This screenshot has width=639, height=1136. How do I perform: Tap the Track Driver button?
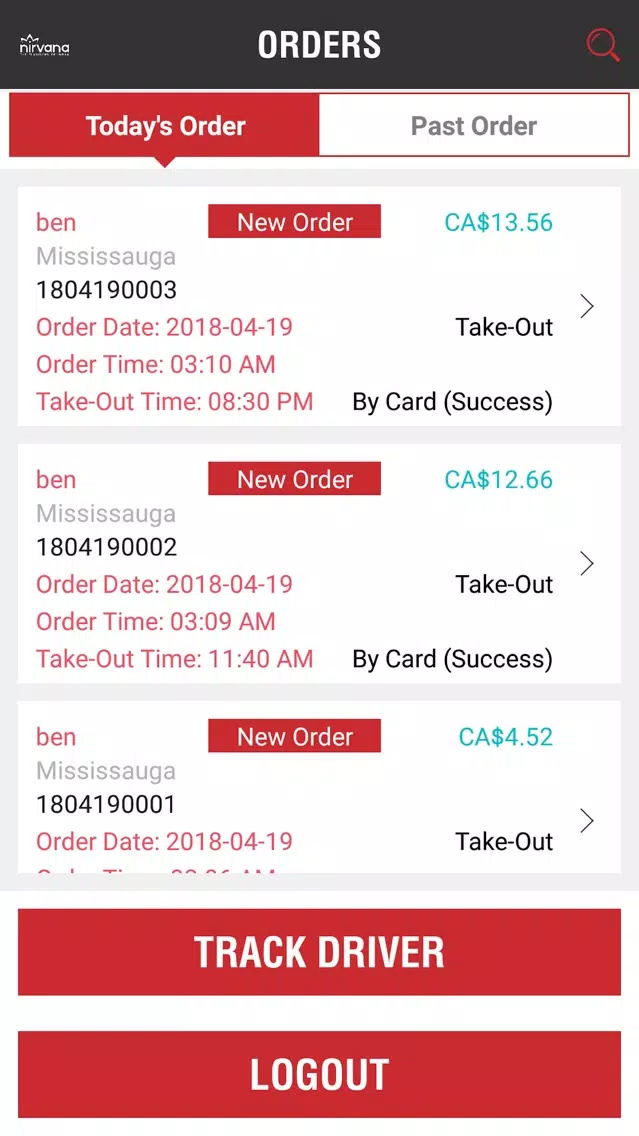point(320,952)
